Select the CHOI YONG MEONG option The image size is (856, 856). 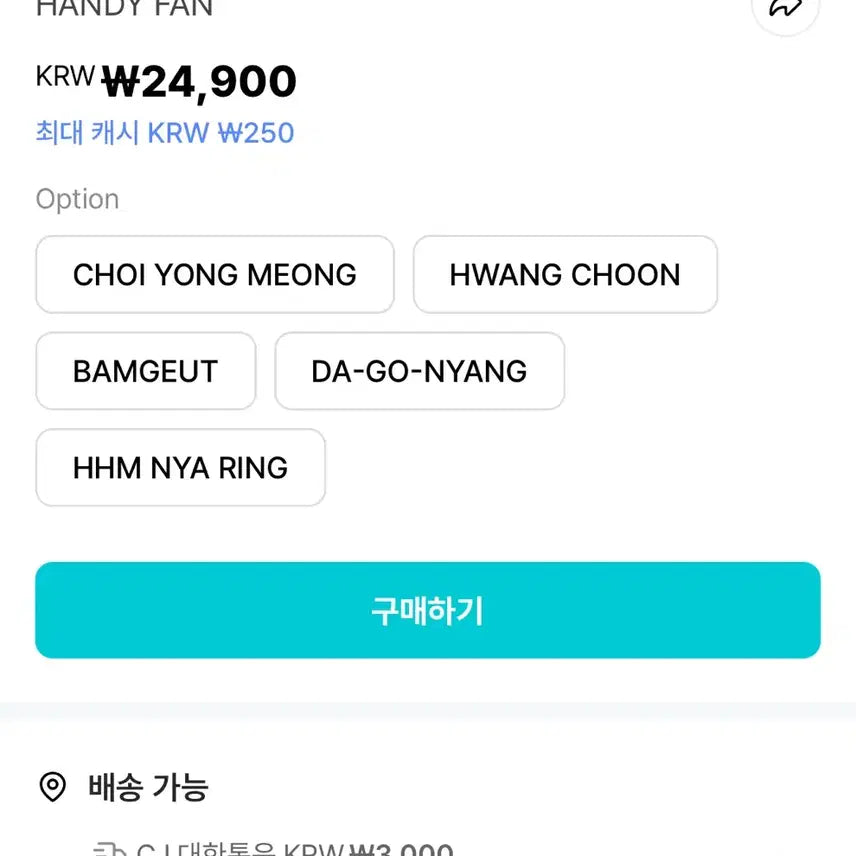click(x=215, y=275)
